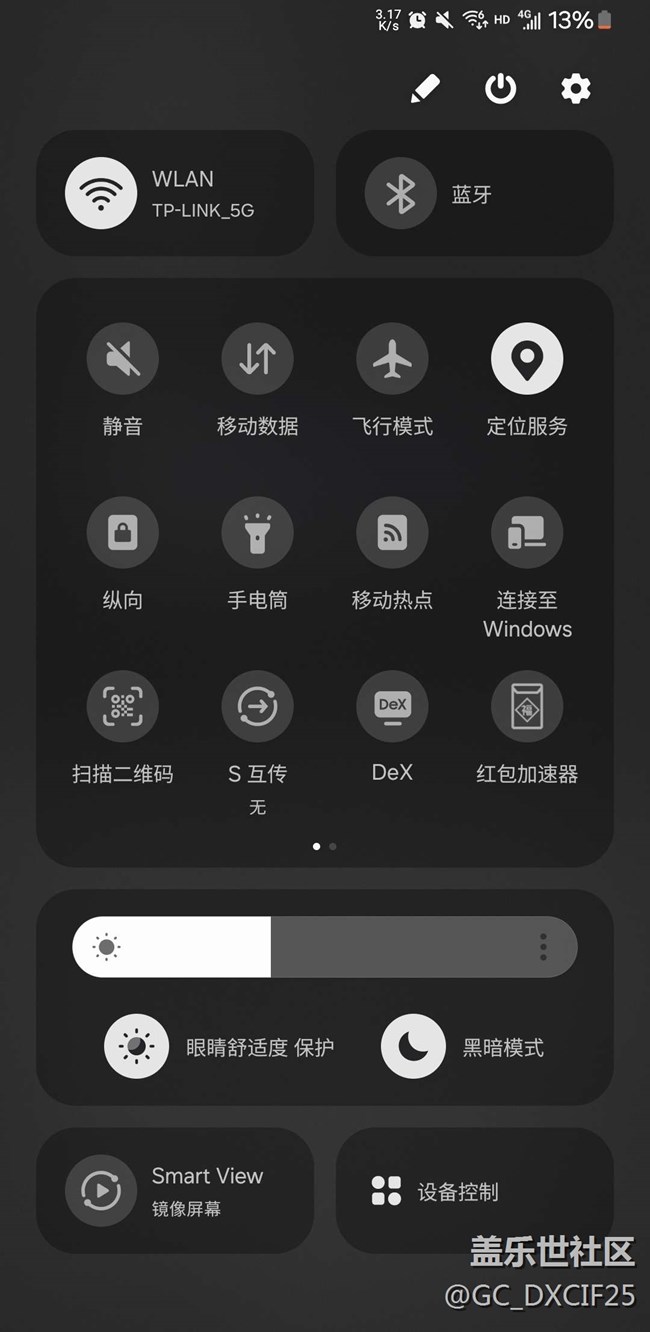The image size is (650, 1332).
Task: Toggle the 静音 mute tile
Action: pos(123,359)
